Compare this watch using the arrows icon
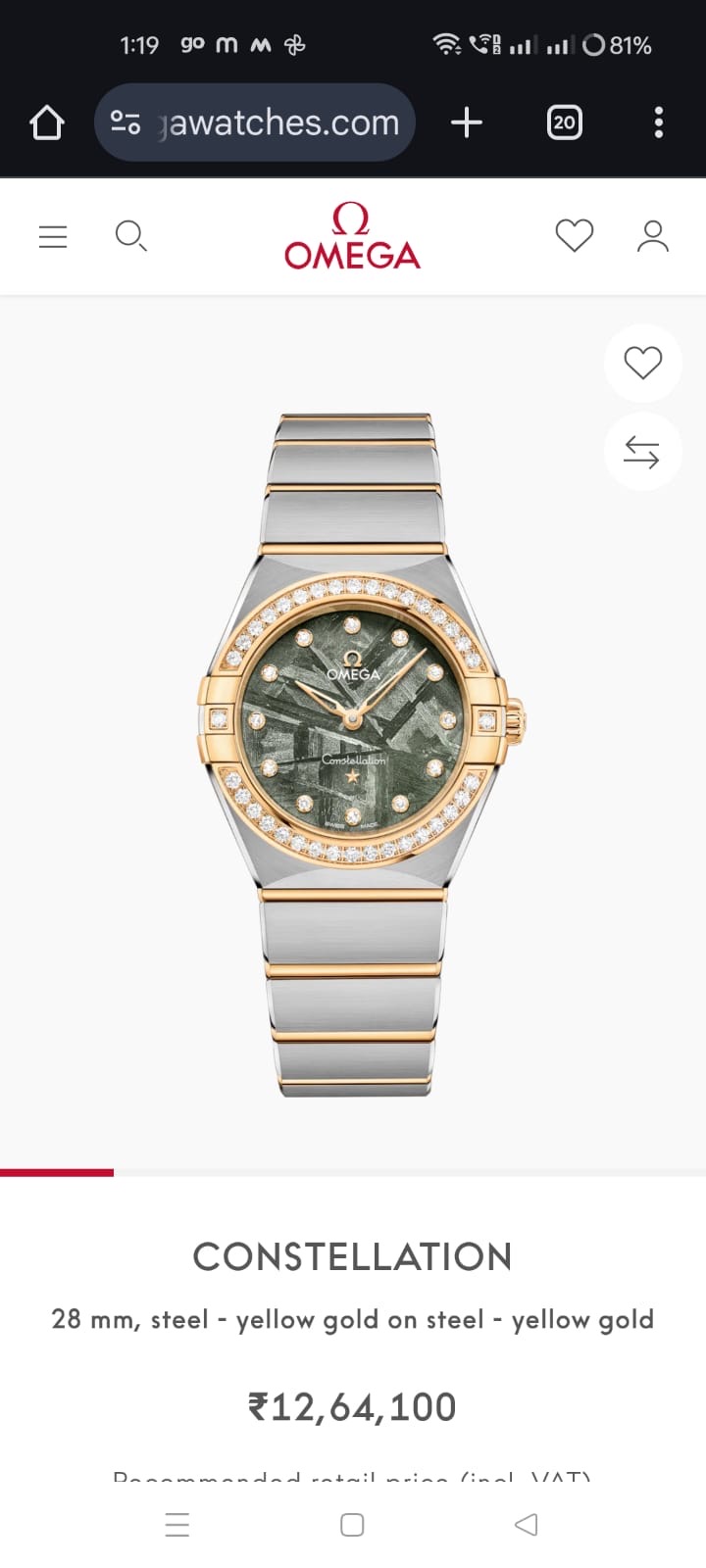Viewport: 706px width, 1568px height. point(642,452)
